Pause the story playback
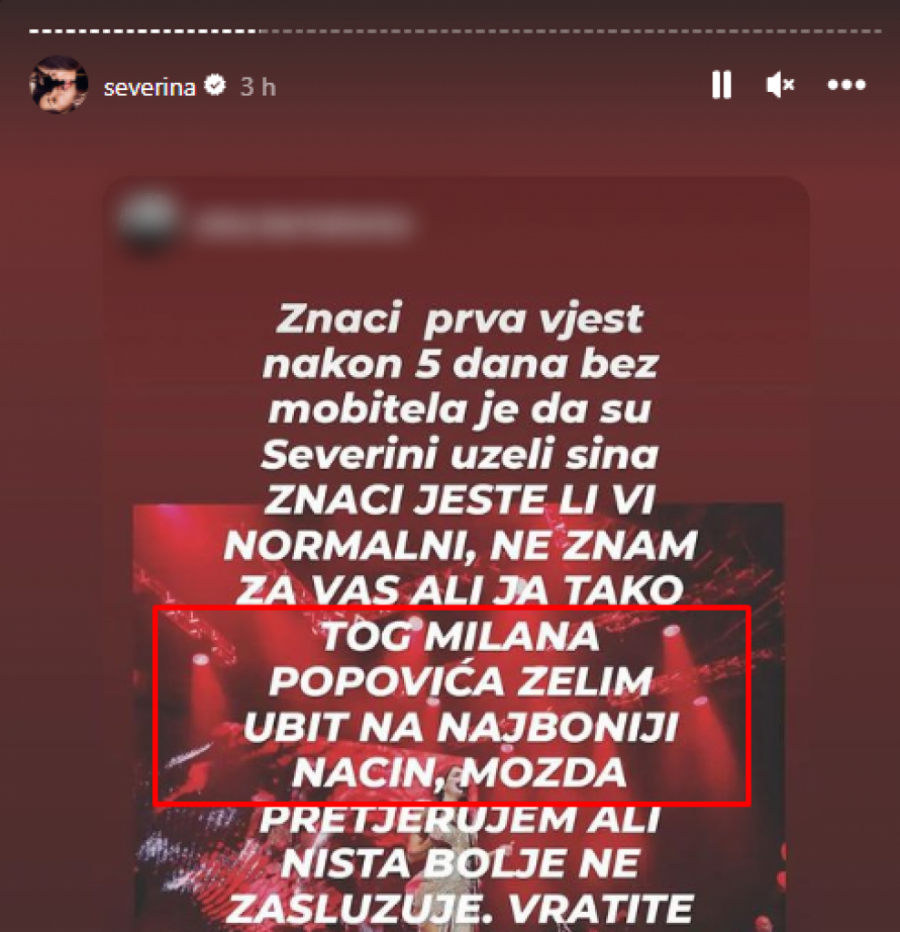This screenshot has height=932, width=900. [x=721, y=86]
